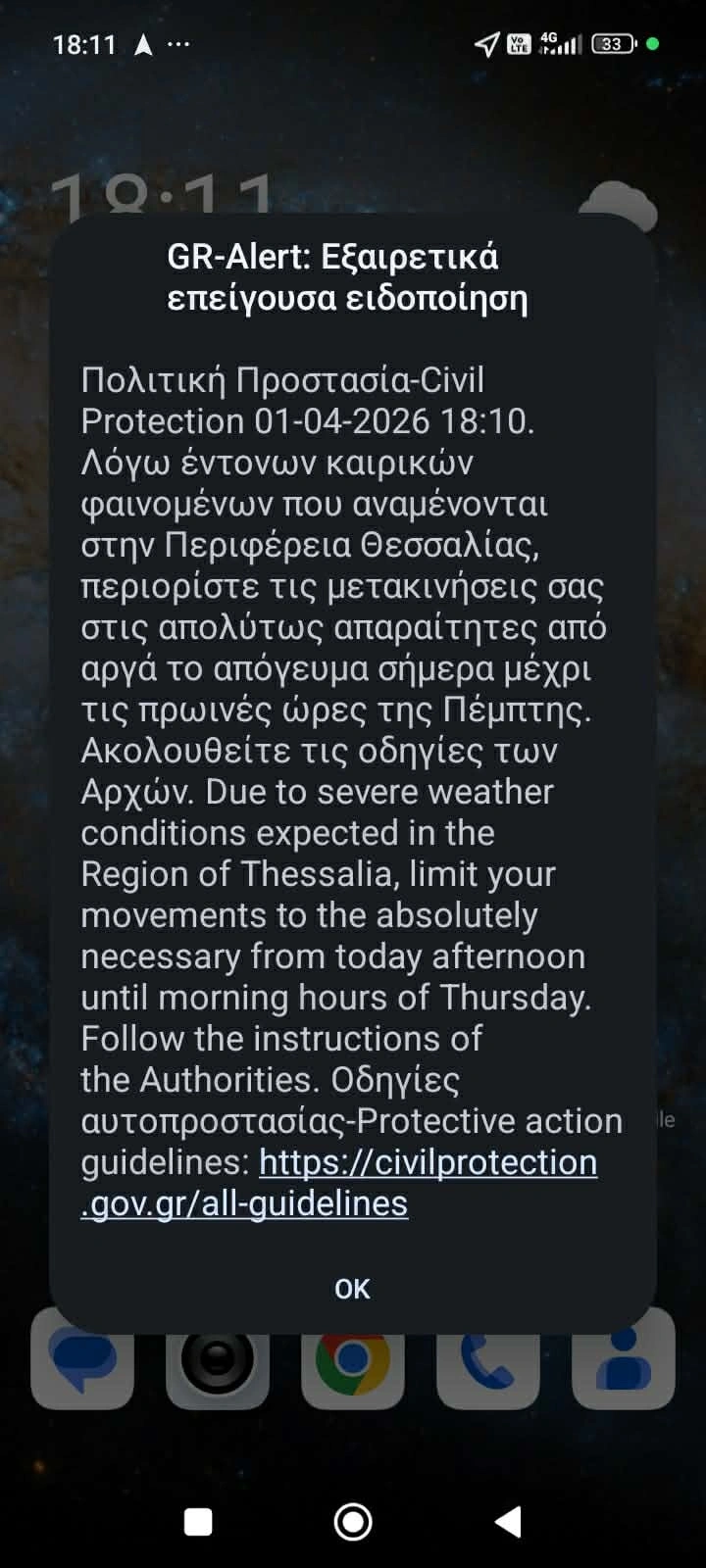Go to the home screen
The height and width of the screenshot is (1568, 706).
tap(353, 1522)
